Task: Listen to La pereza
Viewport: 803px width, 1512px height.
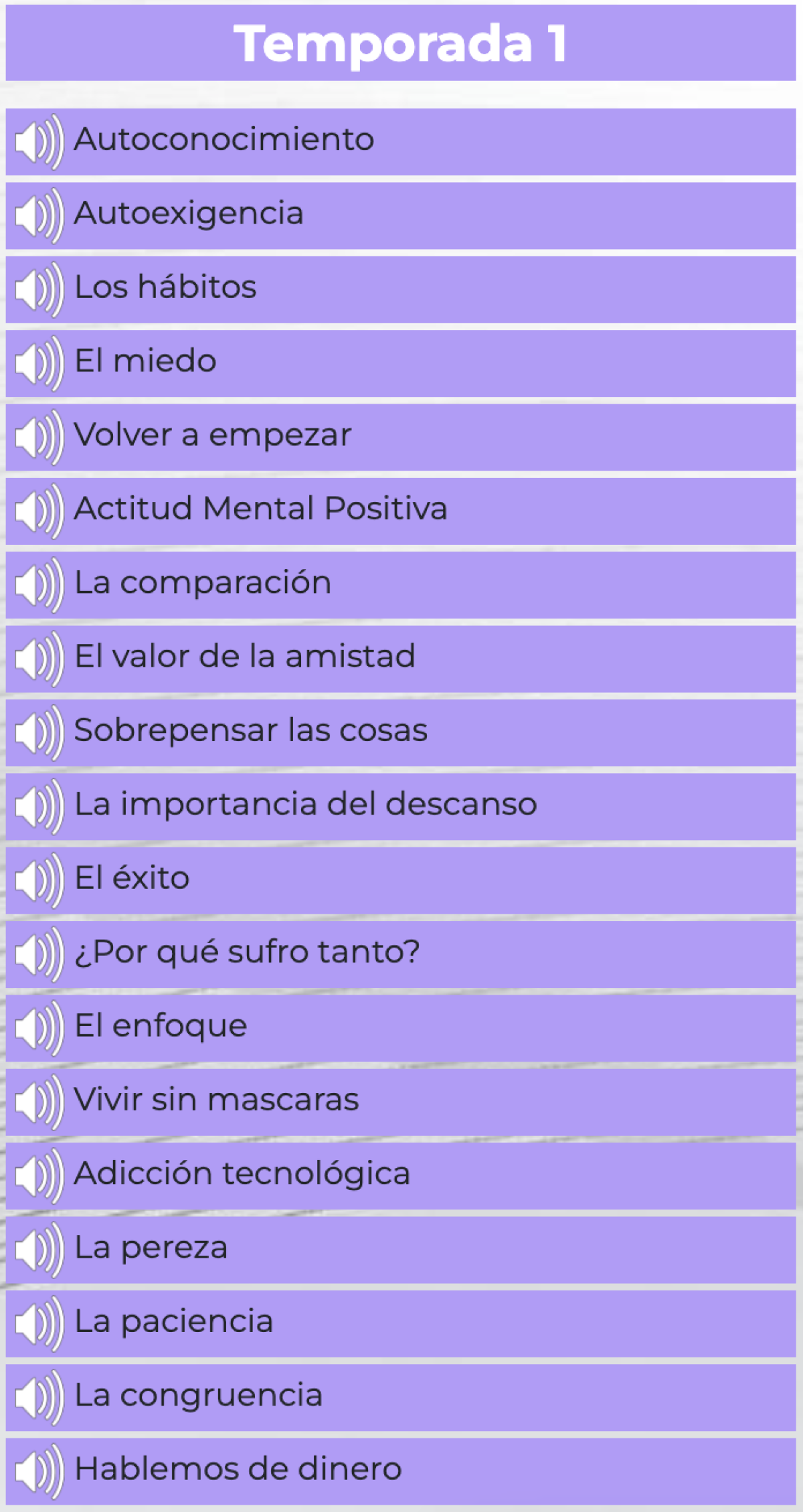Action: (x=401, y=1250)
